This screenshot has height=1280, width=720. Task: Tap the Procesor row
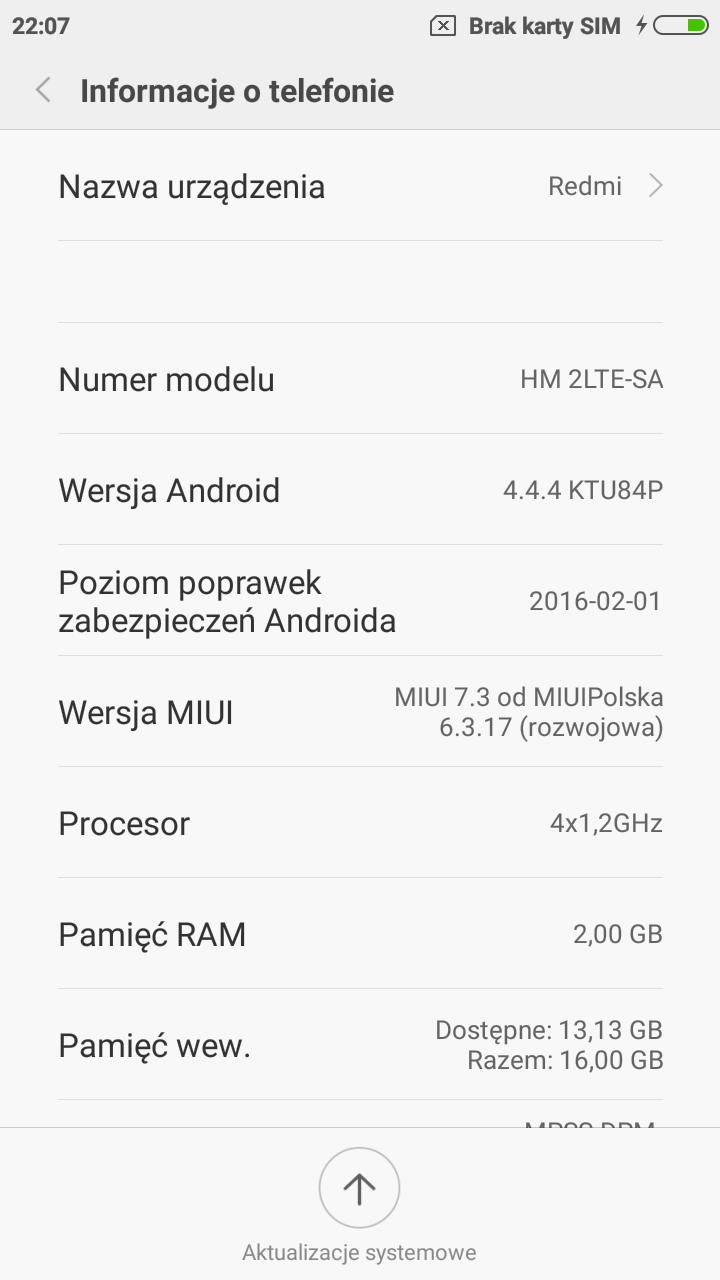point(360,823)
